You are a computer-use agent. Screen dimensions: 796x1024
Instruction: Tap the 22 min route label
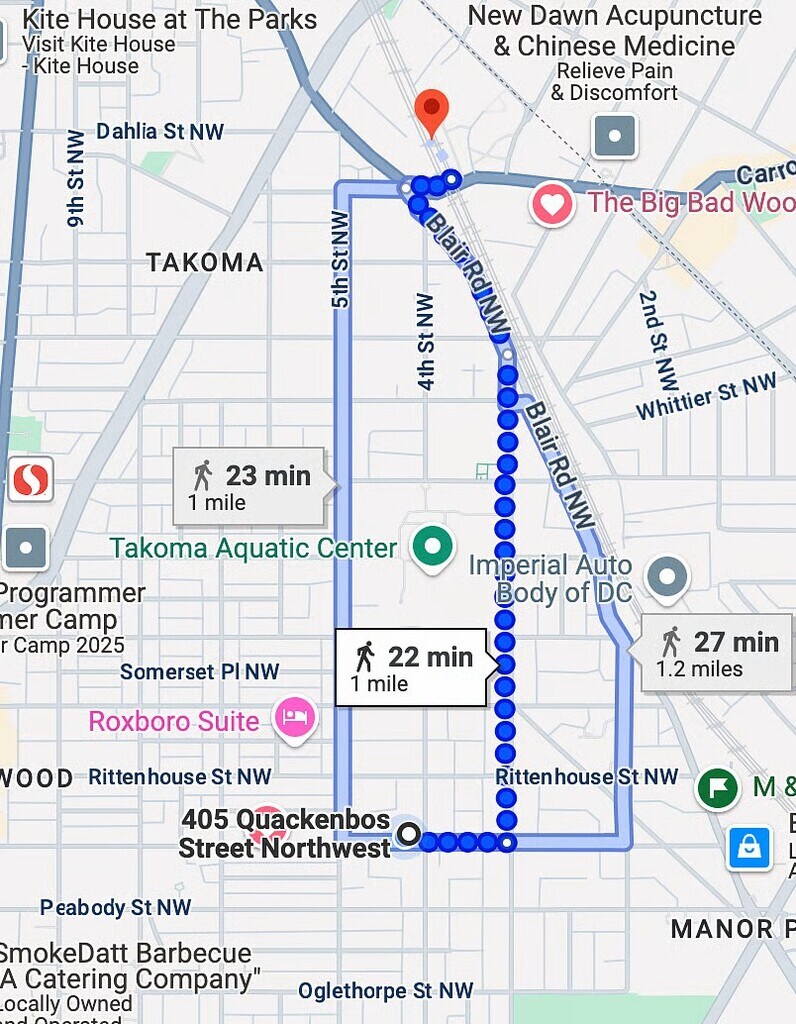[x=412, y=667]
